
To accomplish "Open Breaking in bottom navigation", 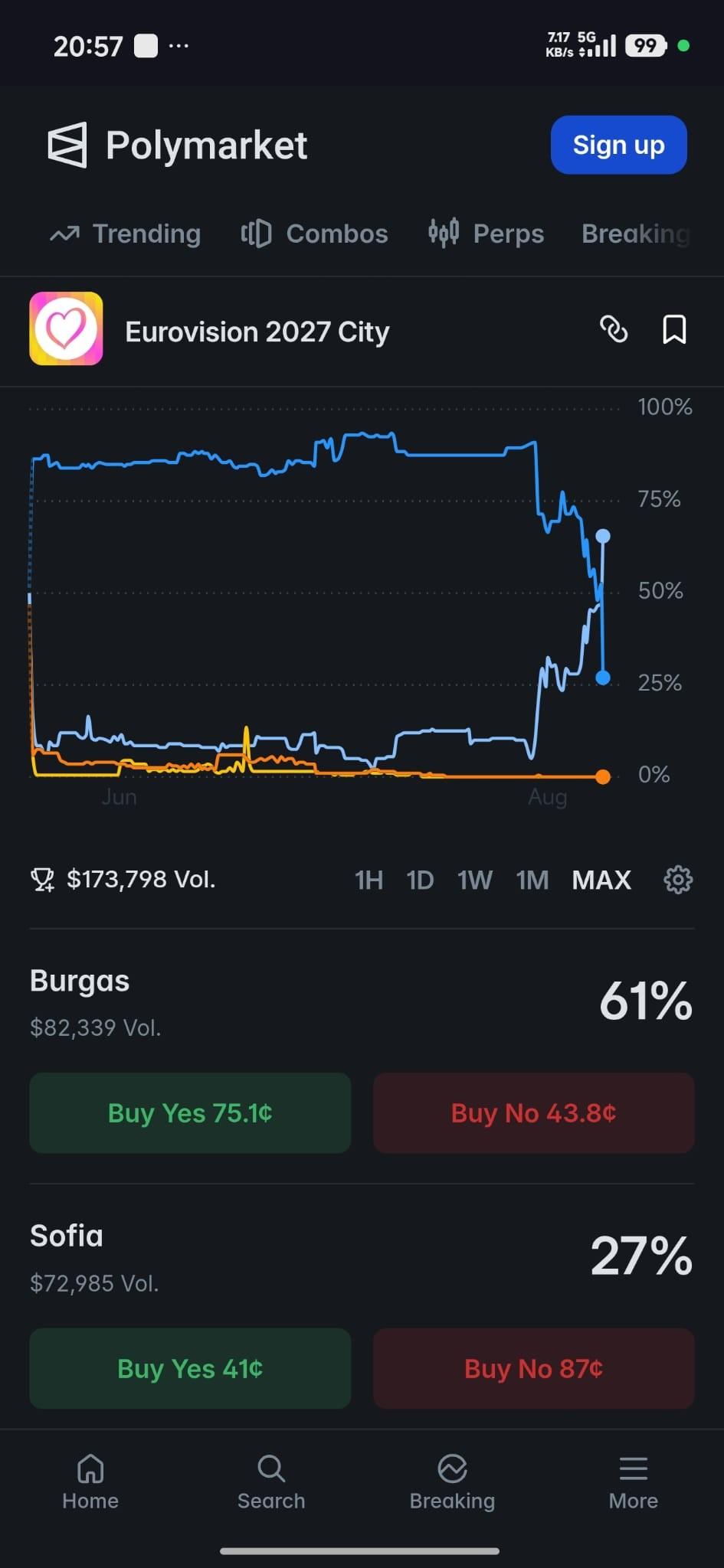I will [x=452, y=1482].
